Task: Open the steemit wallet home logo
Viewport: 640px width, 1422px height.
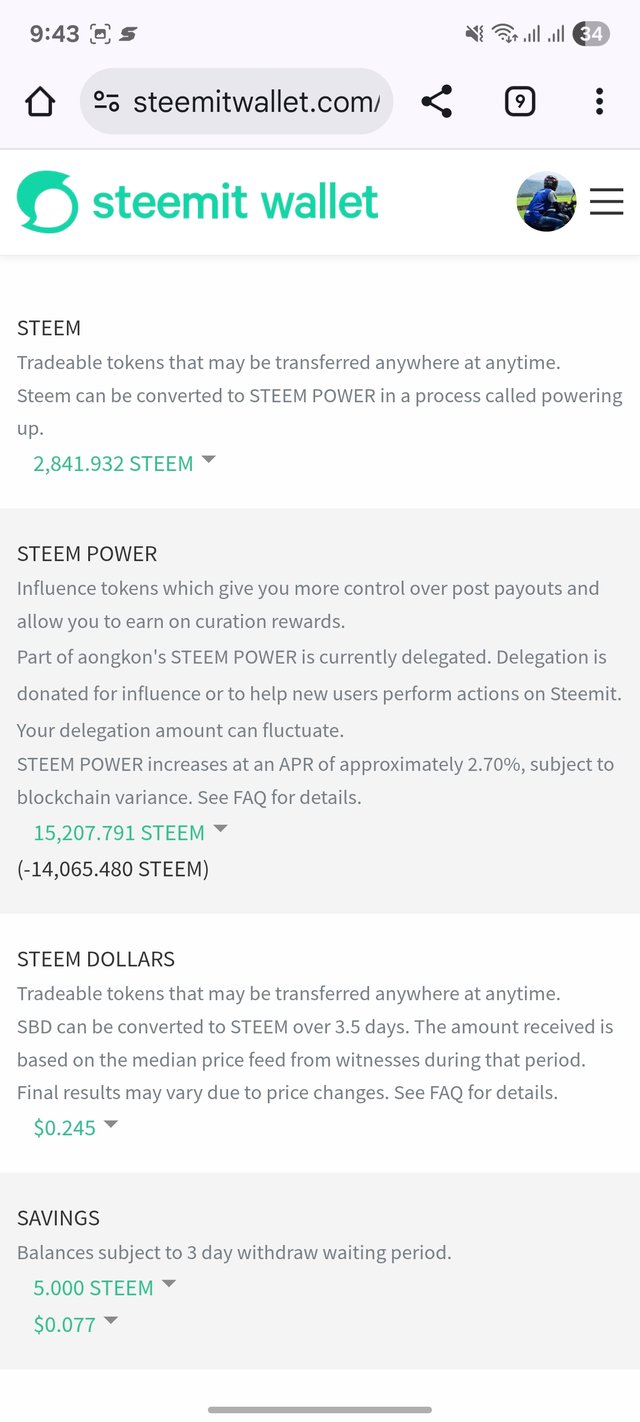Action: [x=198, y=202]
